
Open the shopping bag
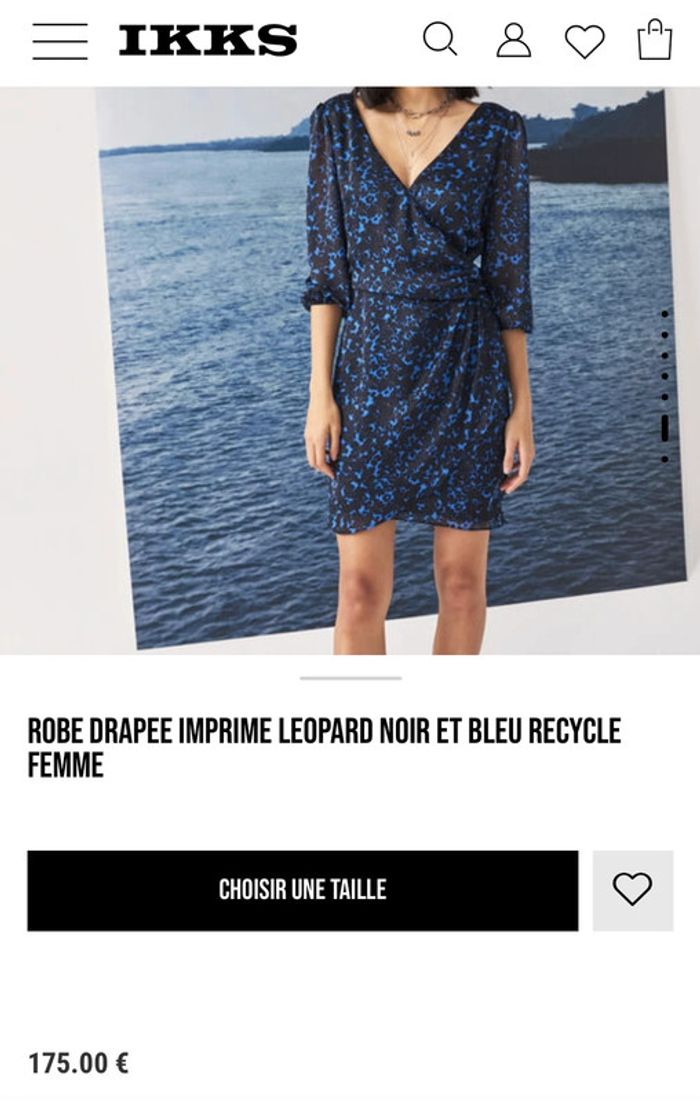(655, 40)
